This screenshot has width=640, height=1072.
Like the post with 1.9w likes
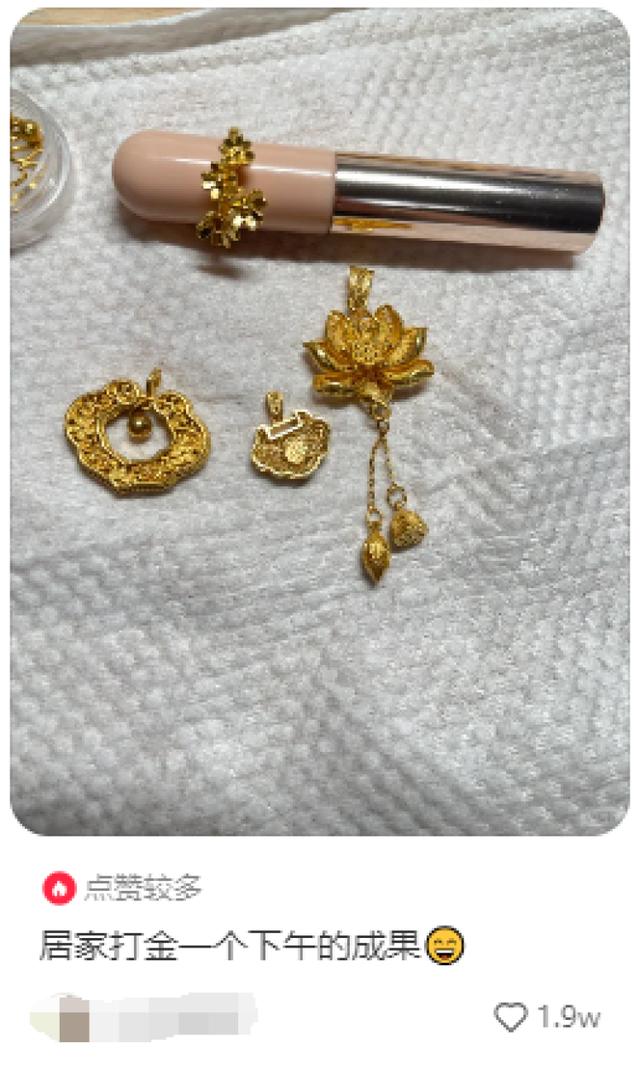pyautogui.click(x=511, y=1017)
